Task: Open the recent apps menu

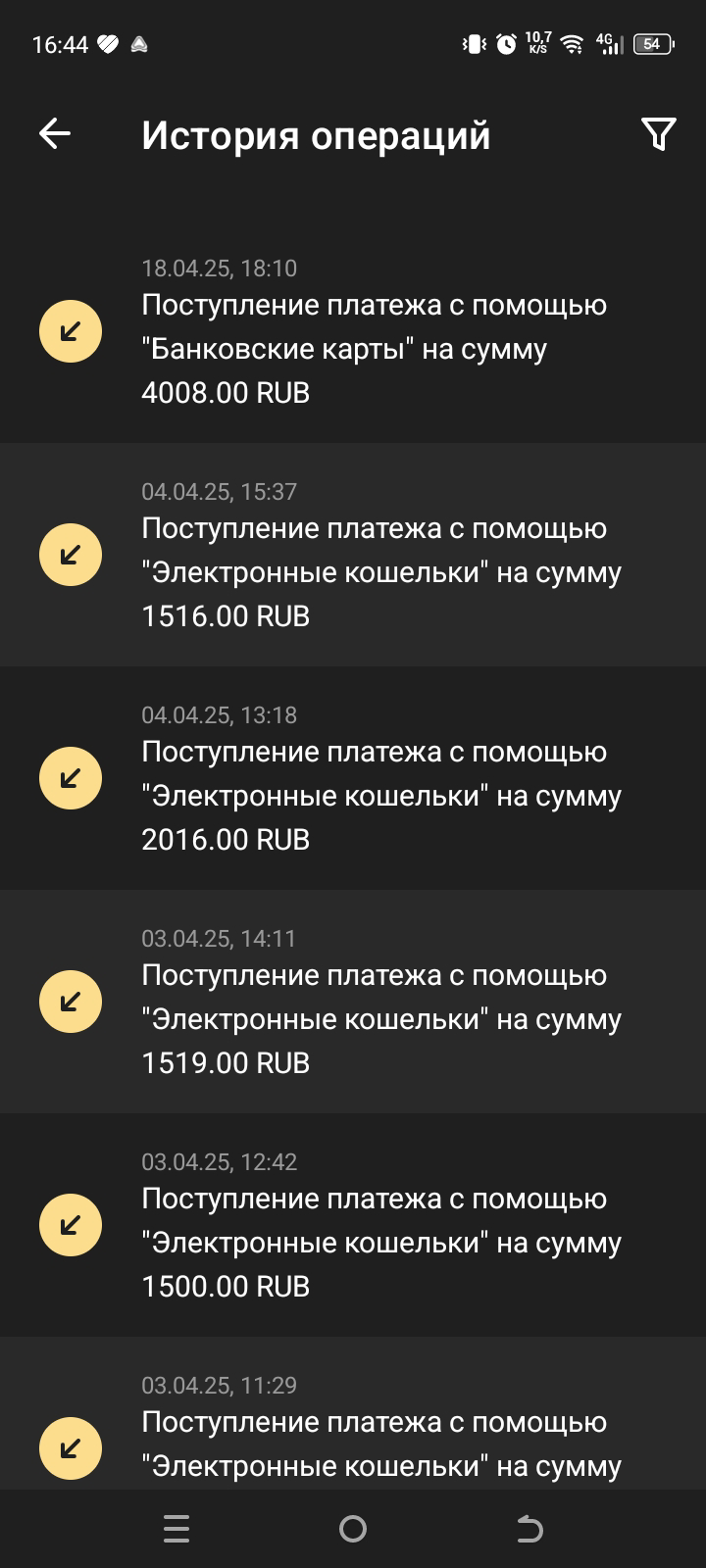Action: tap(176, 1529)
